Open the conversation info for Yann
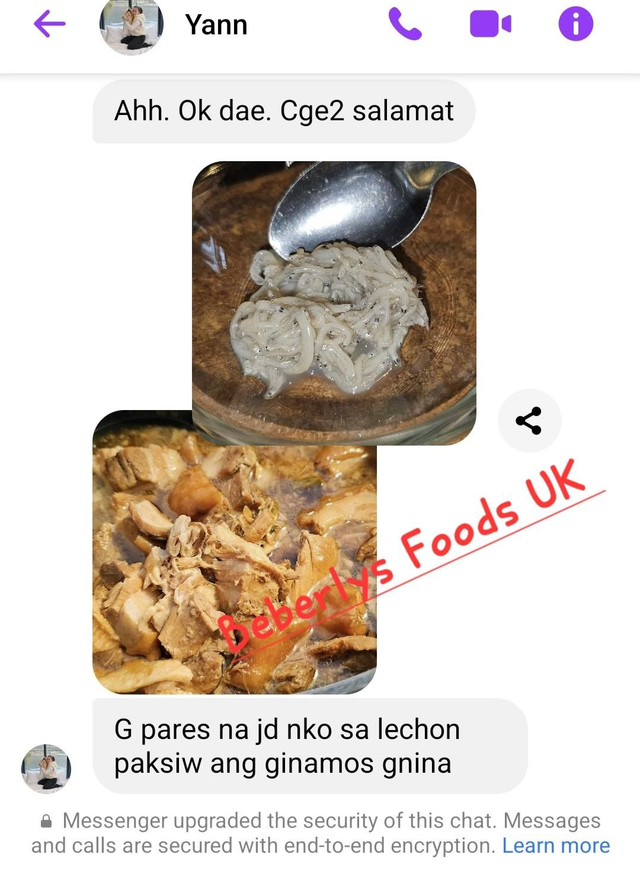640x896 pixels. 576,25
